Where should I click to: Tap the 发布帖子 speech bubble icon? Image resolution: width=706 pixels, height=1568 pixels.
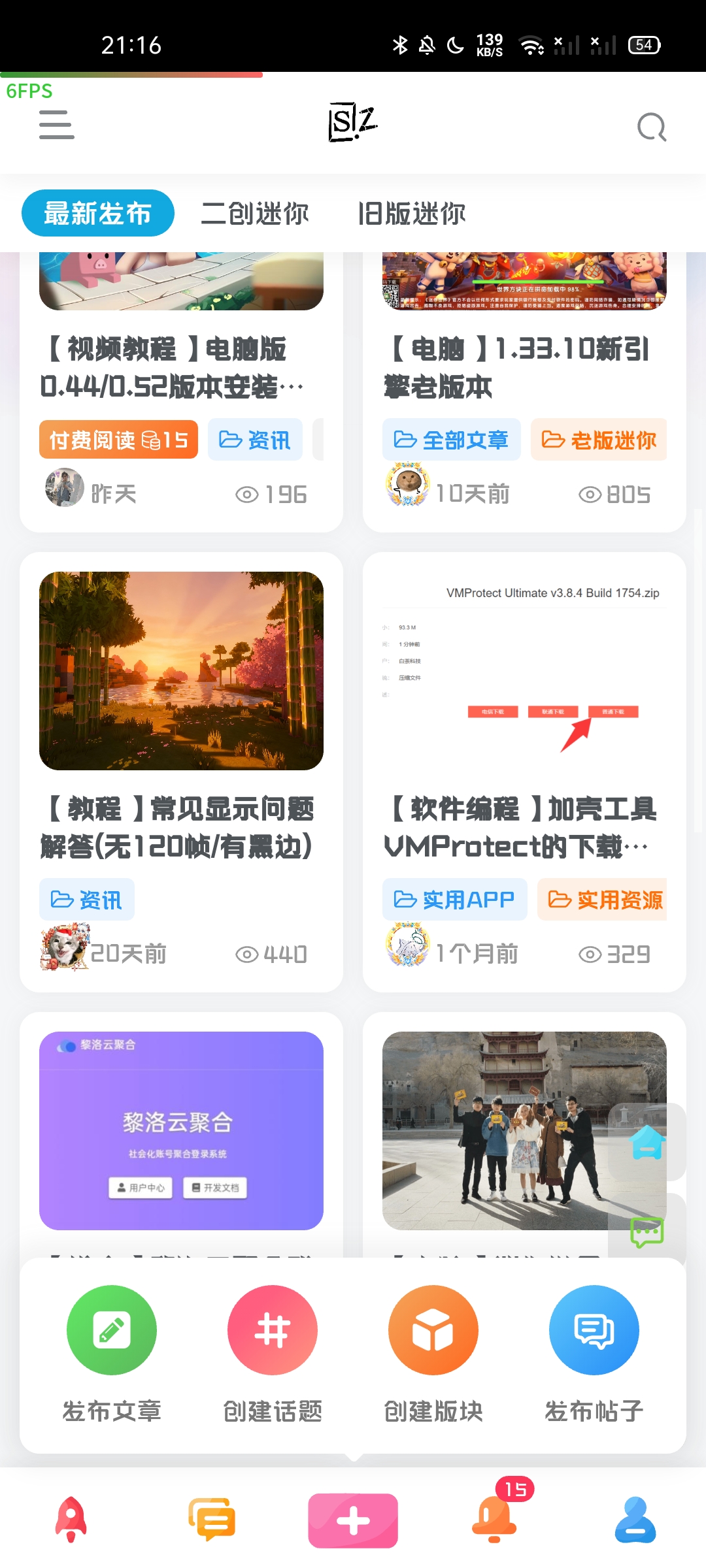[594, 1330]
